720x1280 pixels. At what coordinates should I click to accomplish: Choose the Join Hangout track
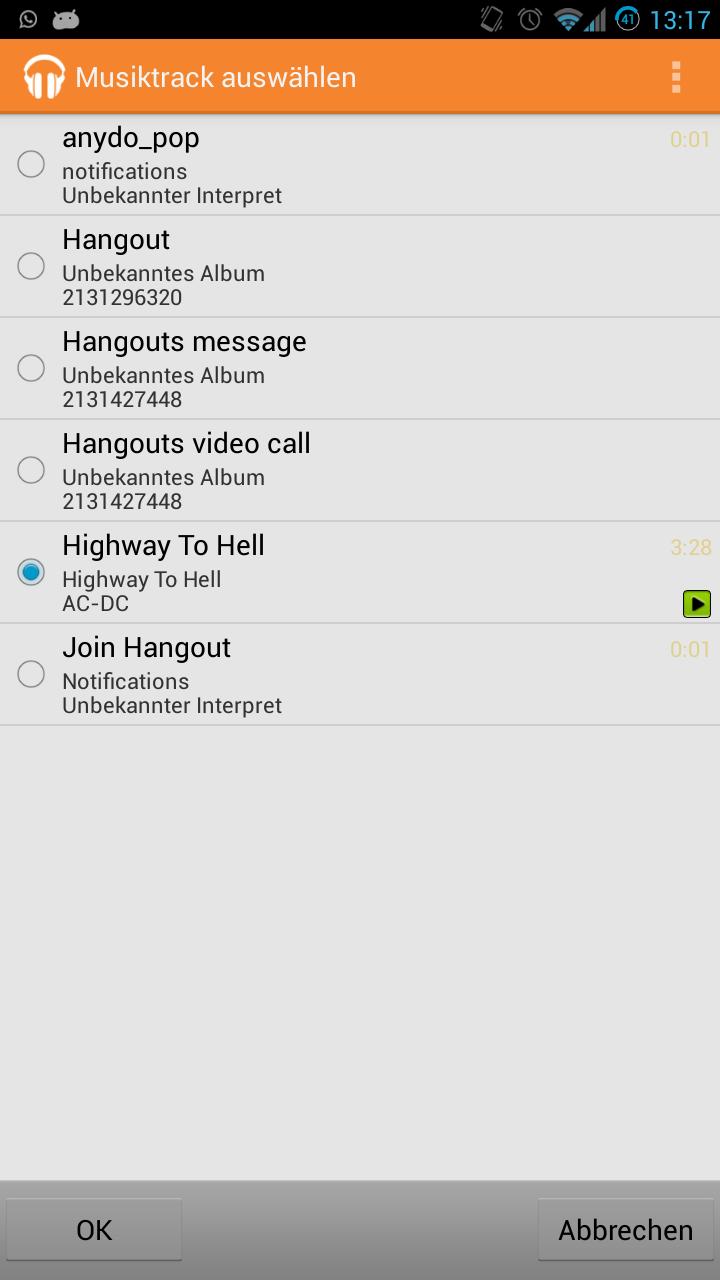pos(31,674)
